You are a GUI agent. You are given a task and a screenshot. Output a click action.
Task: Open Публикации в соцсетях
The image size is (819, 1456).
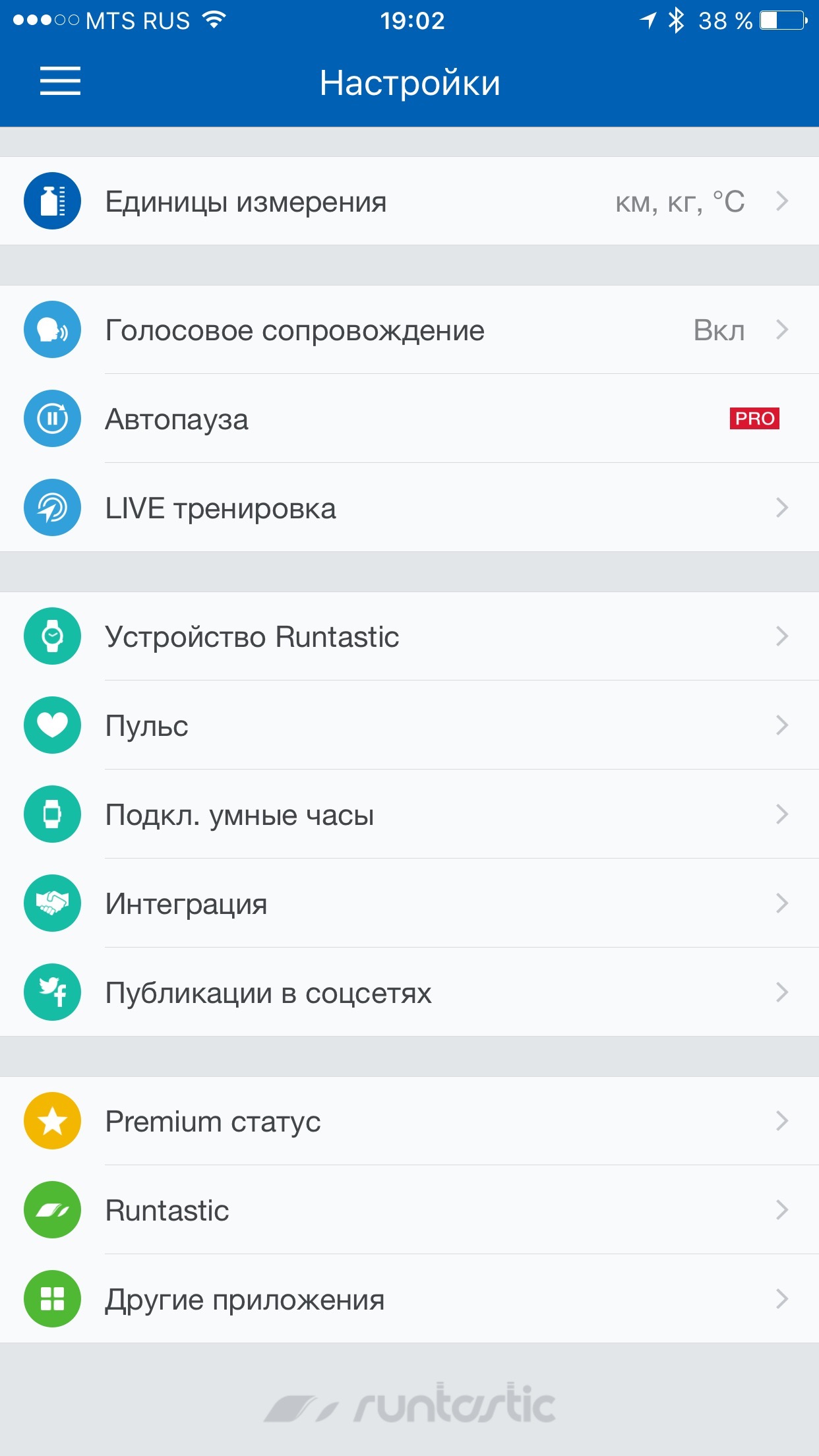tap(409, 992)
